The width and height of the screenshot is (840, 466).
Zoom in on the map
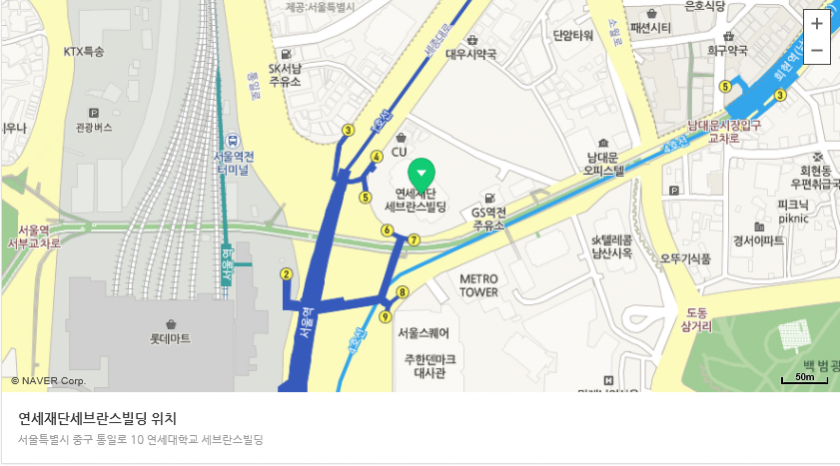pos(817,23)
